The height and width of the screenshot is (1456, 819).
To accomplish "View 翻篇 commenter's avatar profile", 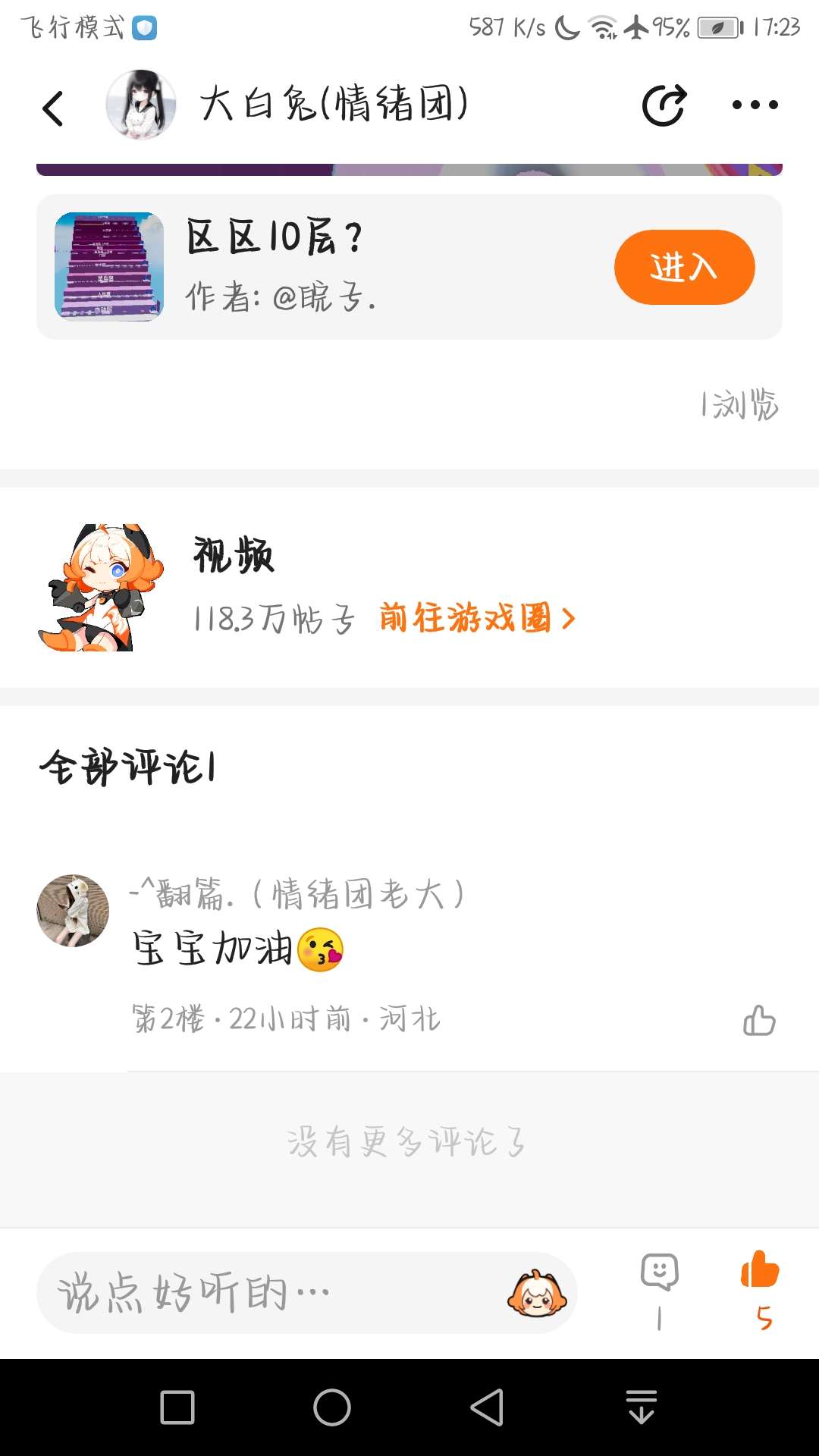I will point(73,910).
